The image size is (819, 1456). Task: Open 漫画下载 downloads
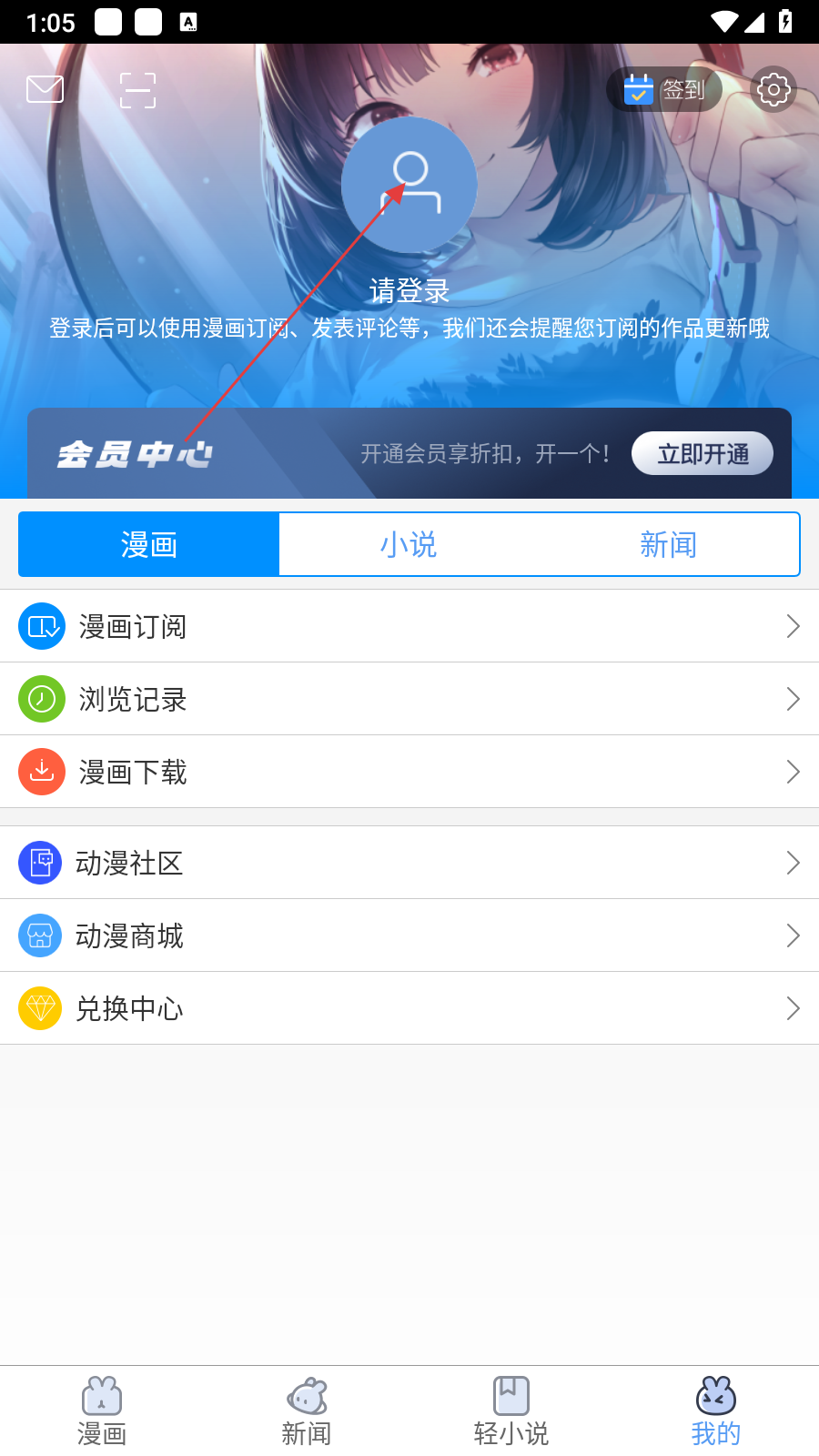pos(409,772)
